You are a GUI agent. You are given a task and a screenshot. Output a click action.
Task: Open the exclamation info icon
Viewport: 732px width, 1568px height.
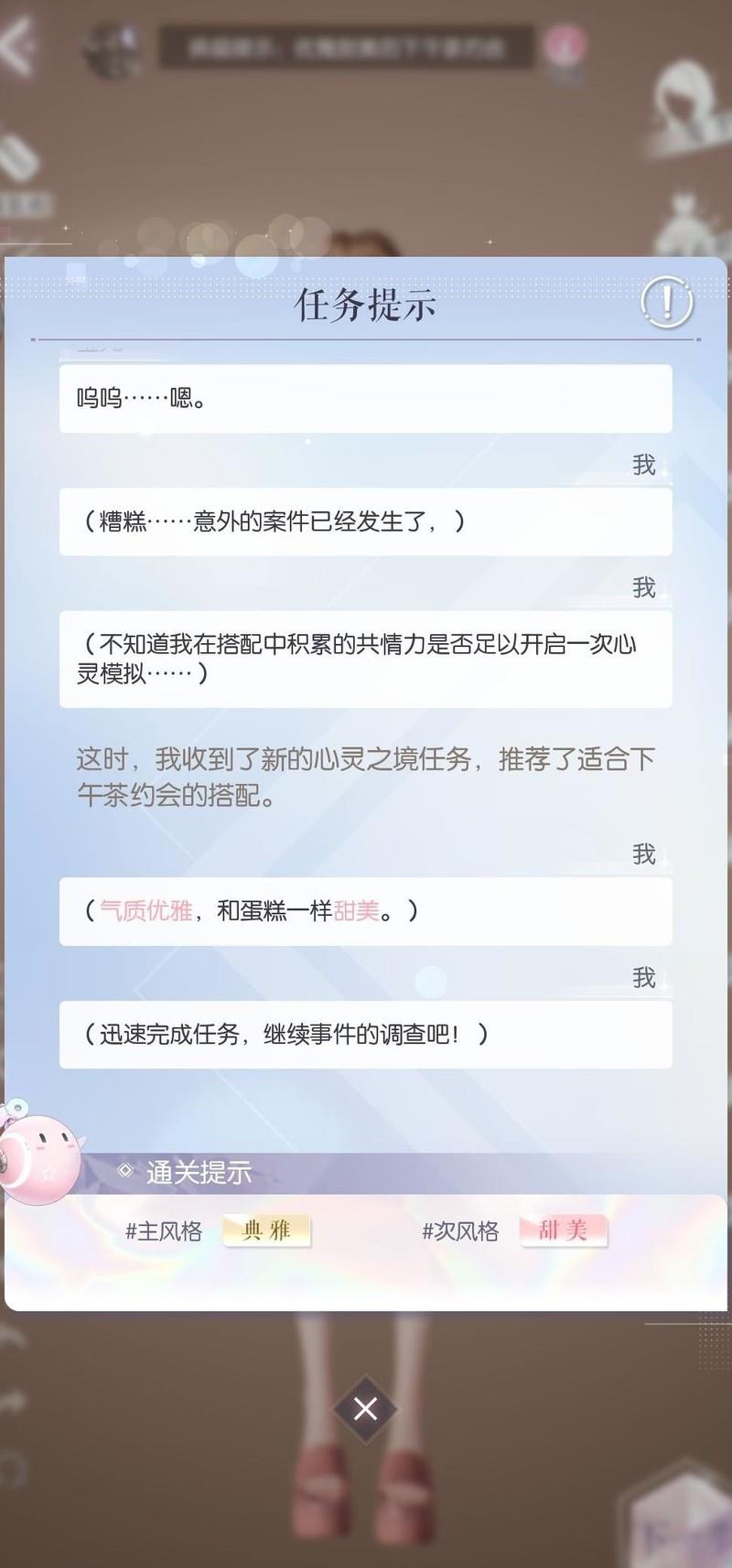coord(667,302)
